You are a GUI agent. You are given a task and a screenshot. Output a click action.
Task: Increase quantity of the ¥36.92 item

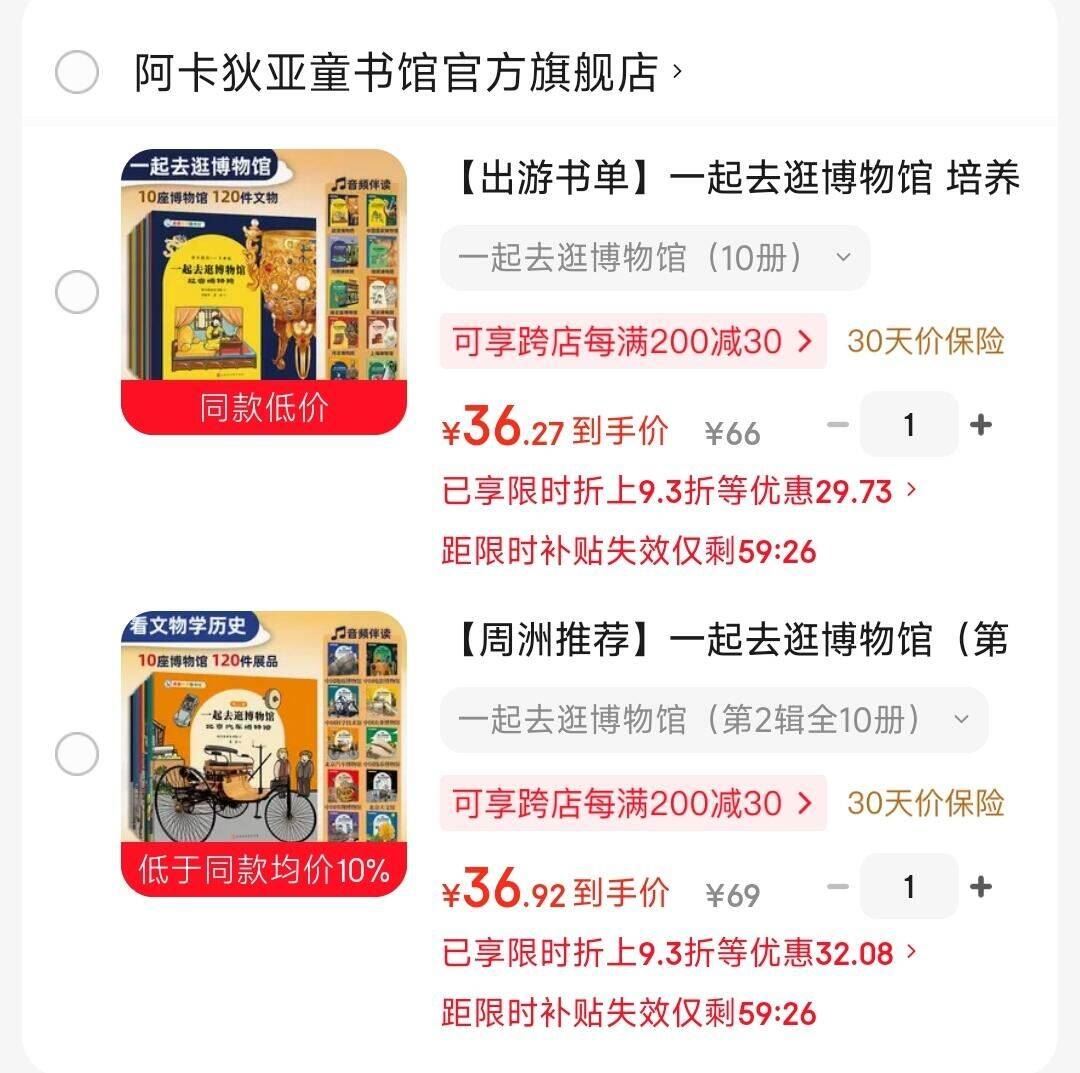(981, 886)
